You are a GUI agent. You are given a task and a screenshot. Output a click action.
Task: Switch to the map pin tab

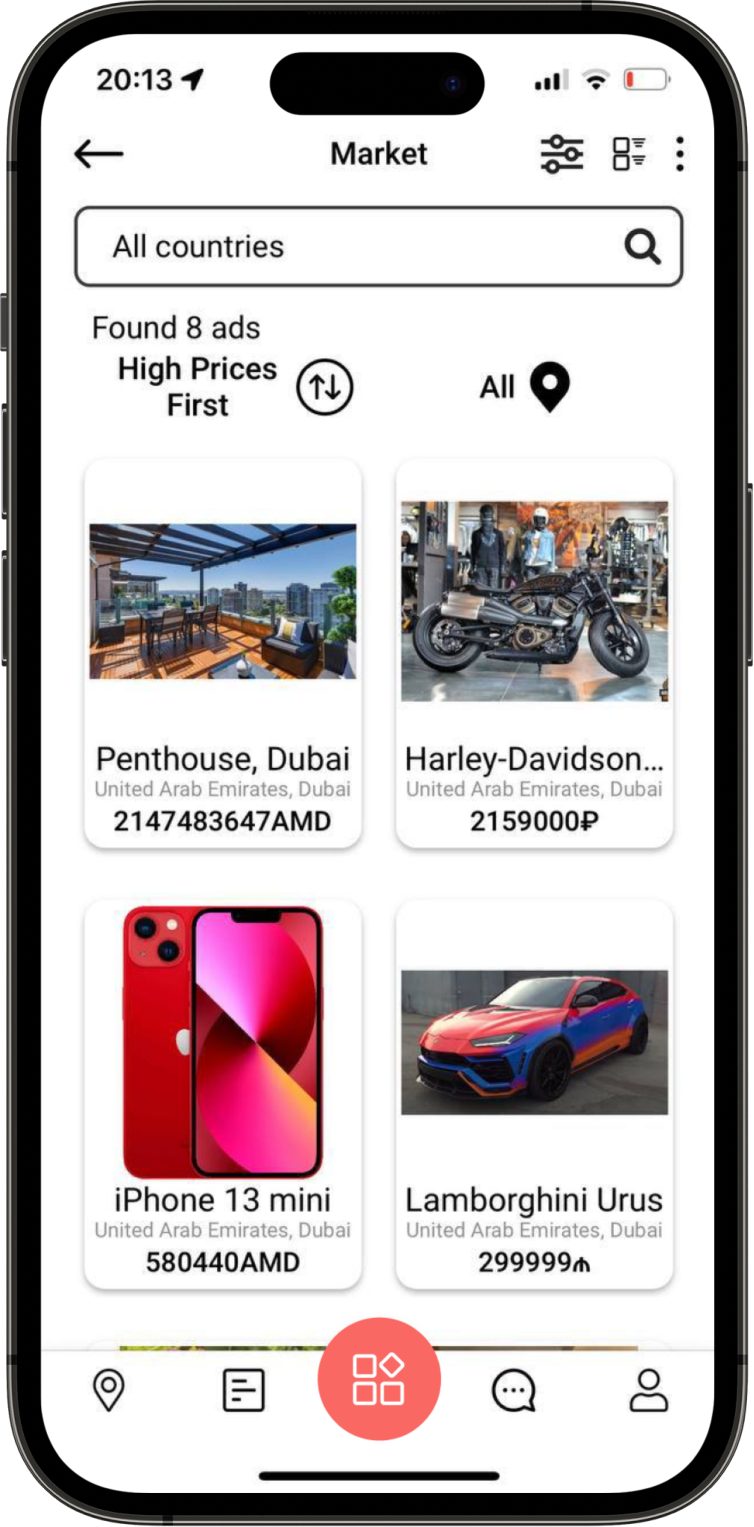point(108,1390)
